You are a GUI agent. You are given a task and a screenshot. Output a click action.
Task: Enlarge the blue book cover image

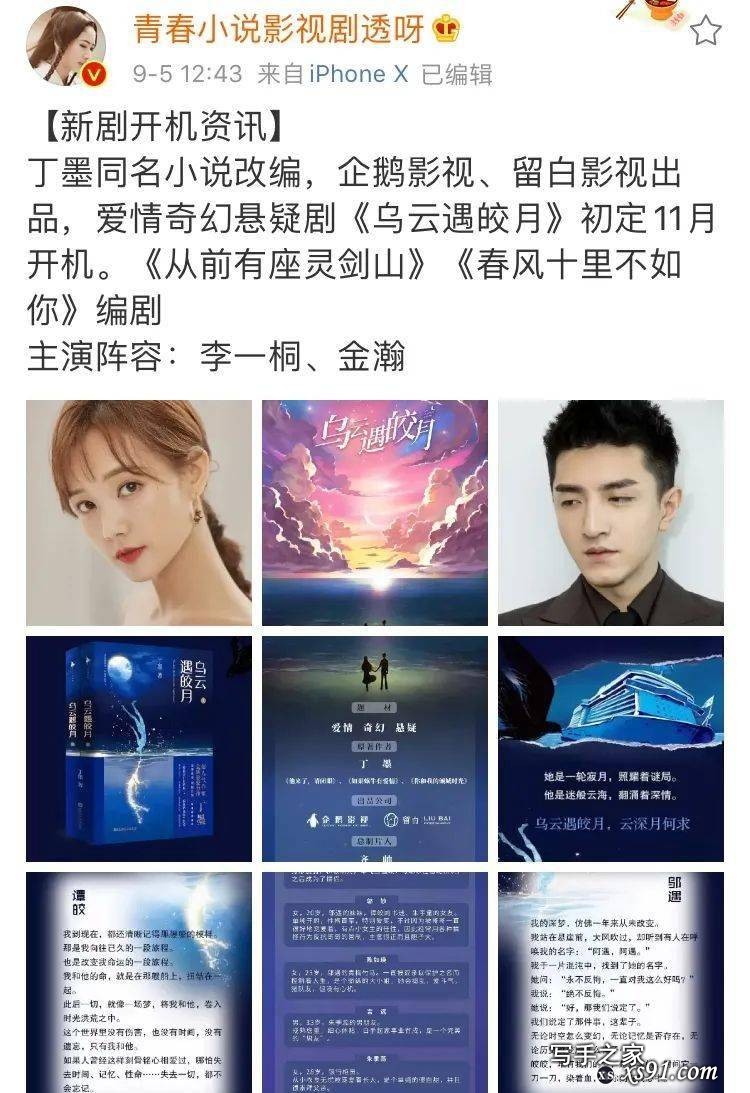coord(139,749)
